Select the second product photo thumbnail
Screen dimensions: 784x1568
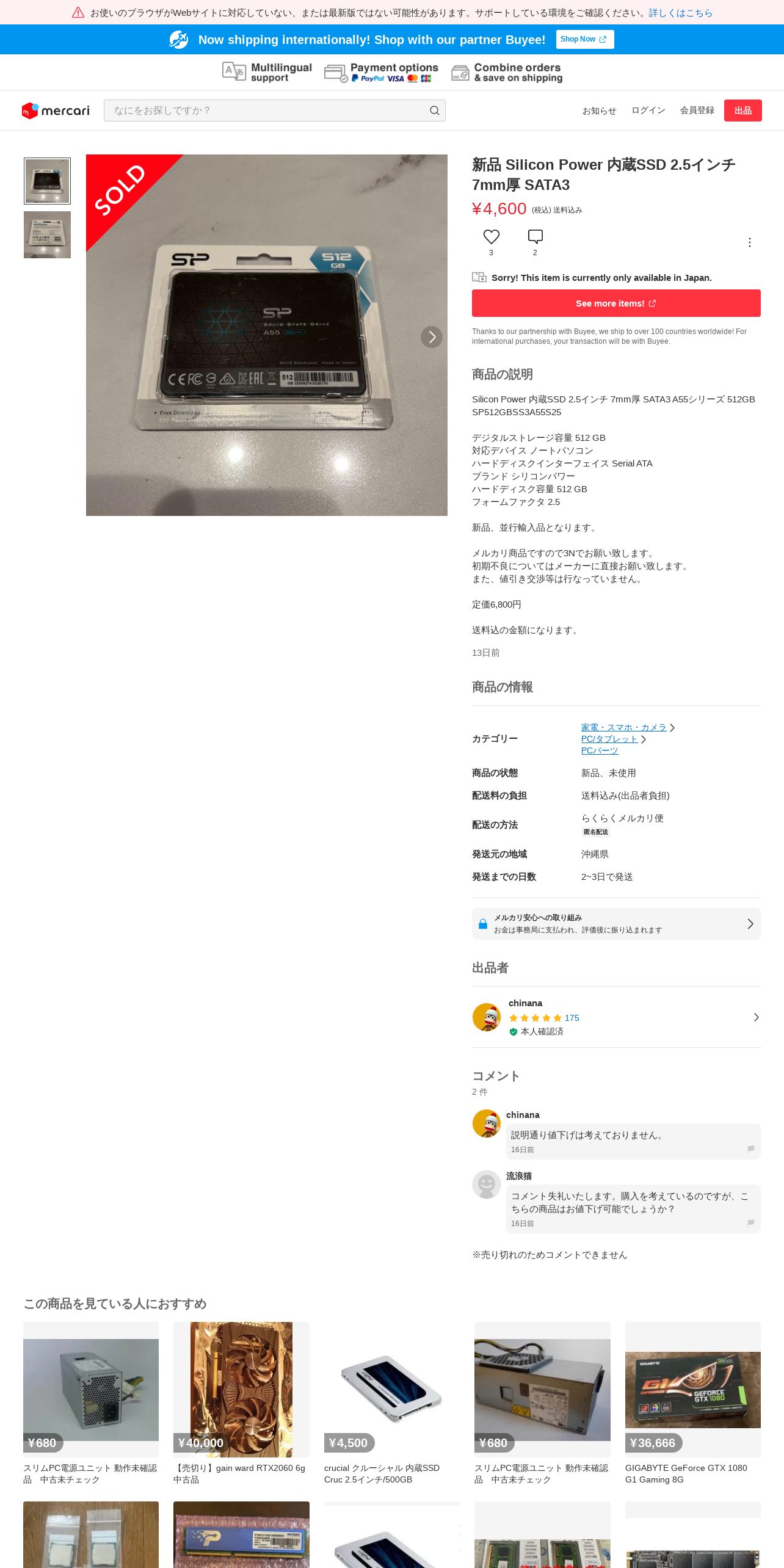47,234
